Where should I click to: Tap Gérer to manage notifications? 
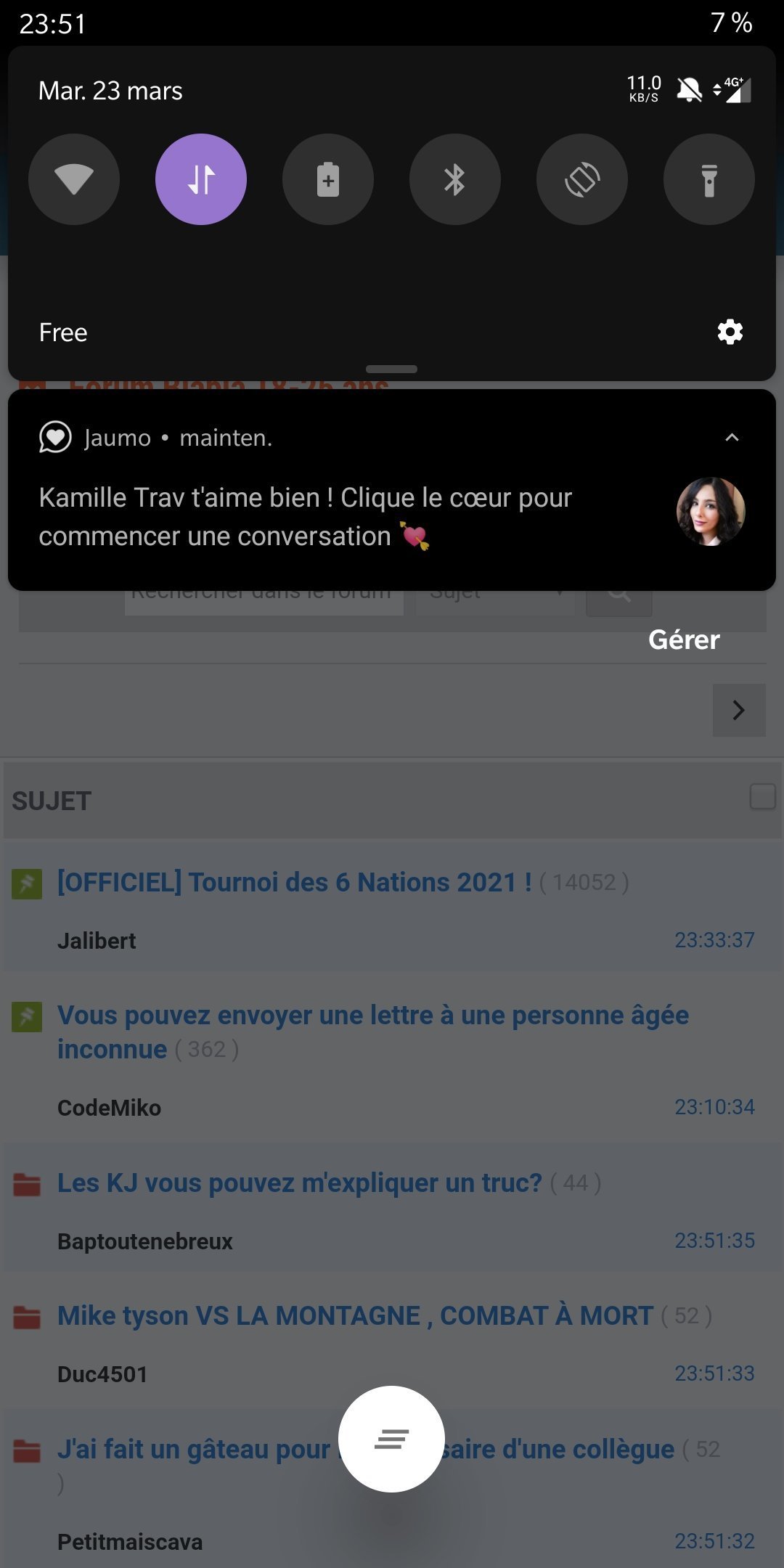pyautogui.click(x=684, y=640)
